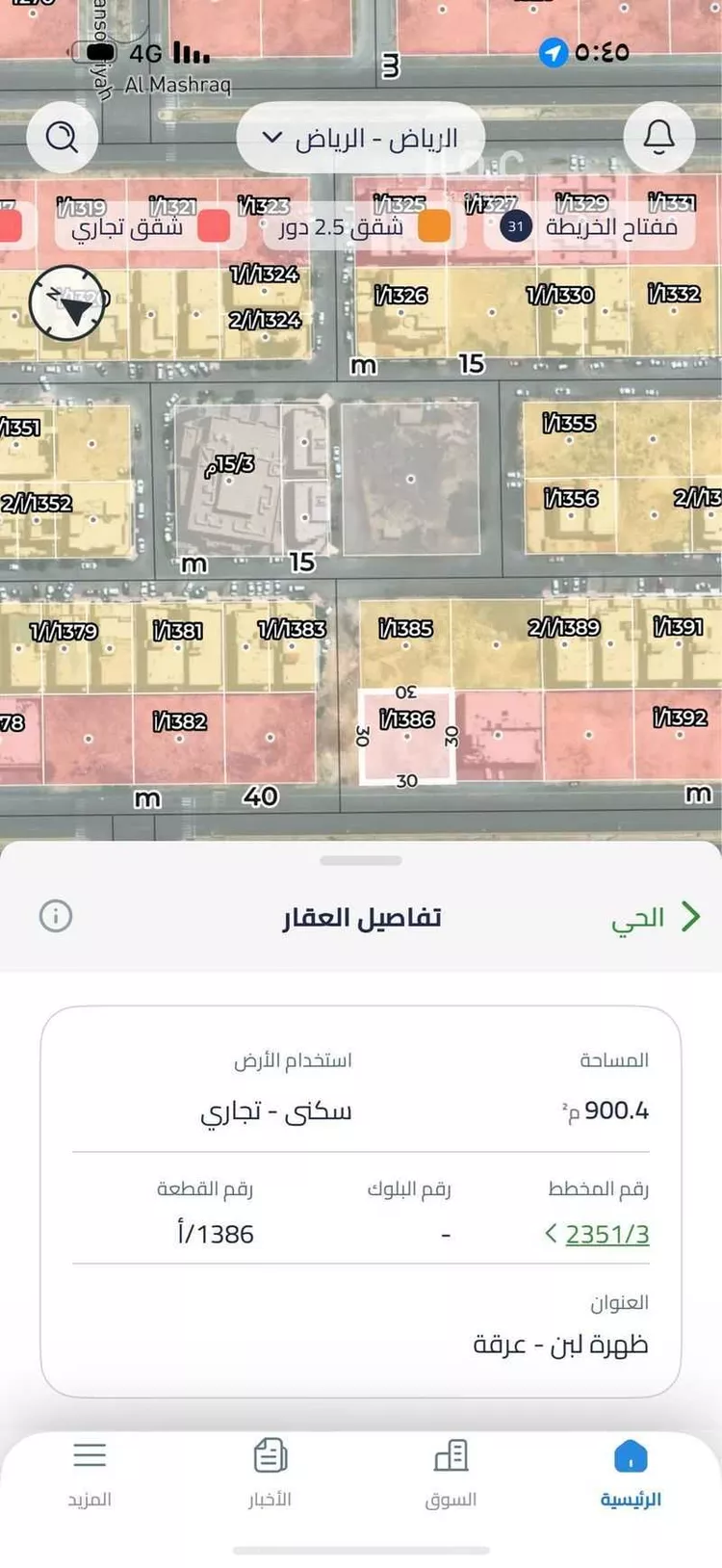Open the property details info icon
The width and height of the screenshot is (722, 1568).
[x=58, y=916]
